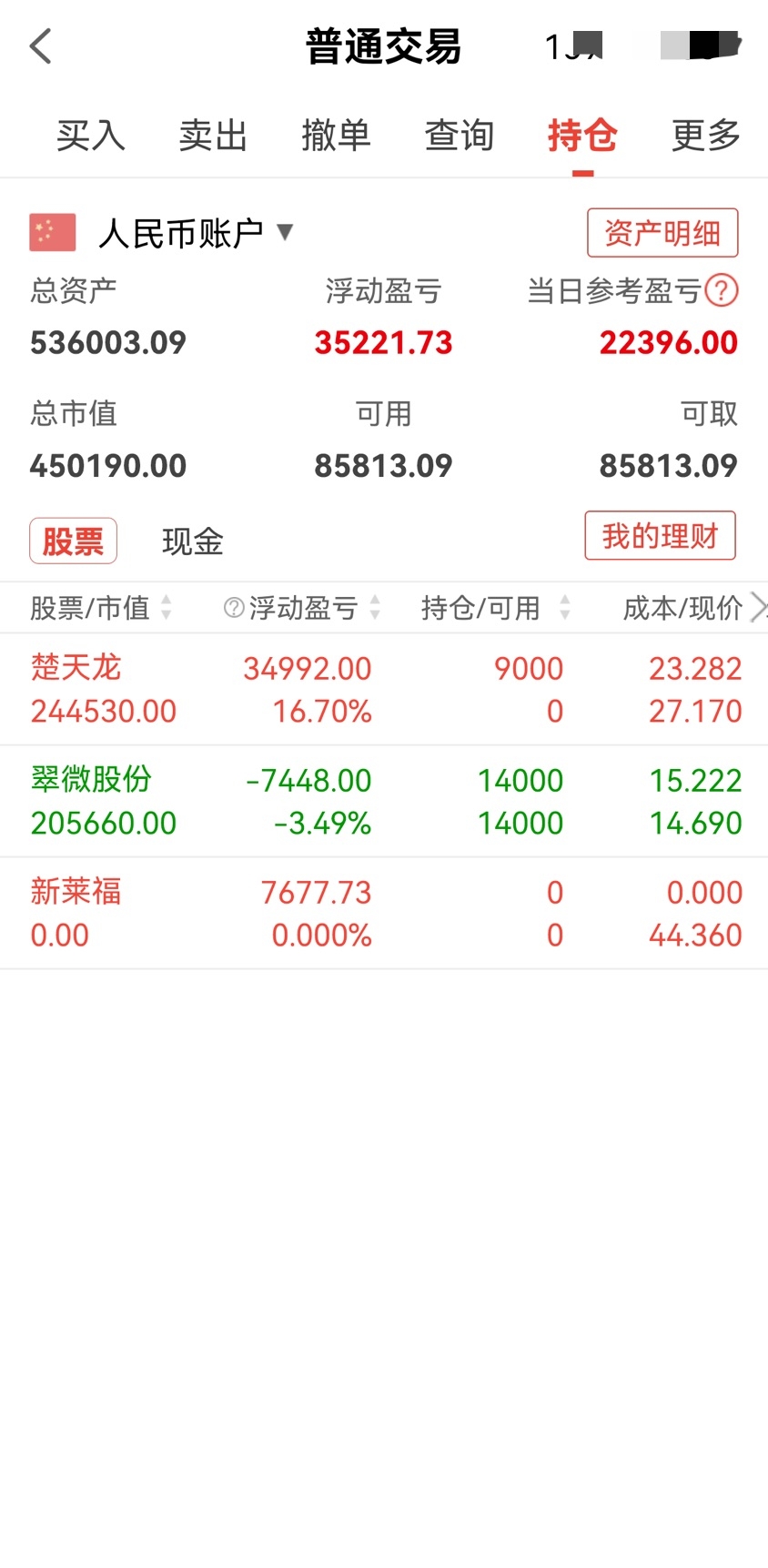This screenshot has height=1568, width=768.
Task: Open the 楚天龙 holding row
Action: [x=384, y=690]
